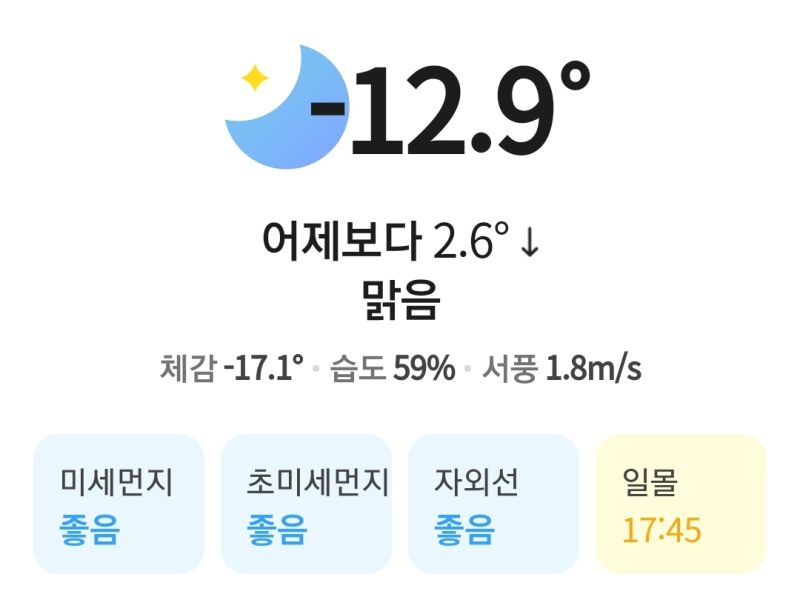View the 자외선 UV index card
The image size is (800, 594).
coord(493,504)
